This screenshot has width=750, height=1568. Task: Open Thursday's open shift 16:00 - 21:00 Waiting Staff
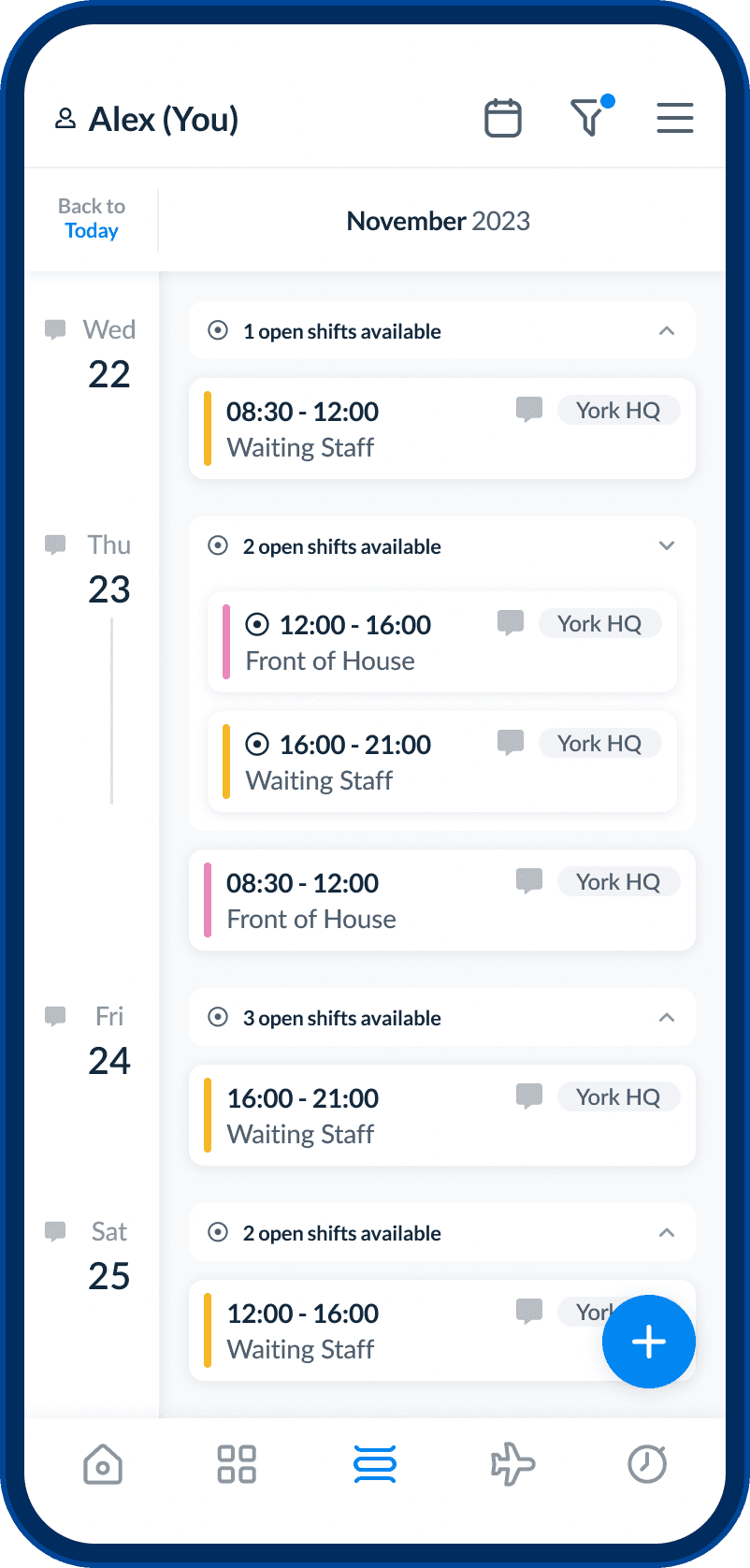(x=442, y=762)
